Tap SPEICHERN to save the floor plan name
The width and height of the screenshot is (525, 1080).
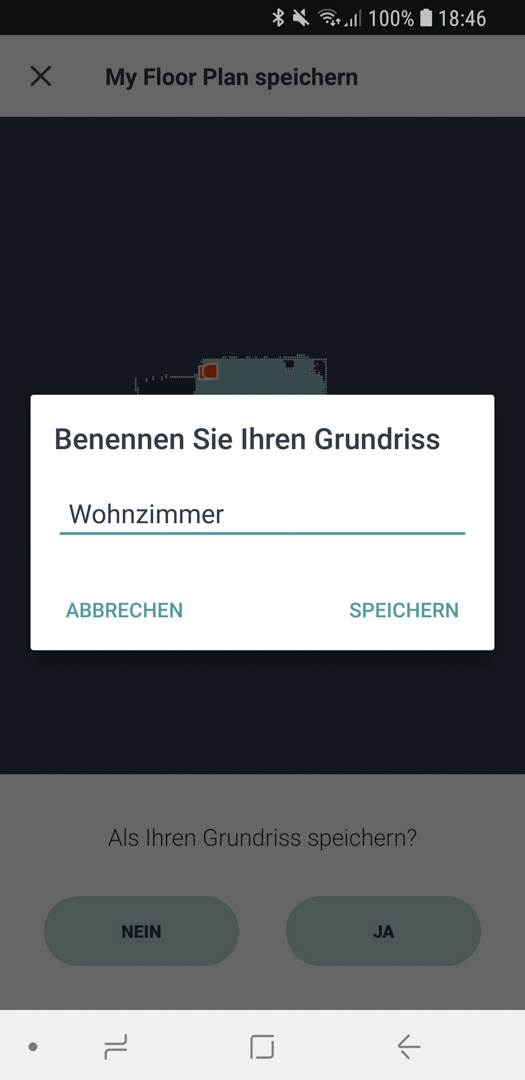coord(404,610)
